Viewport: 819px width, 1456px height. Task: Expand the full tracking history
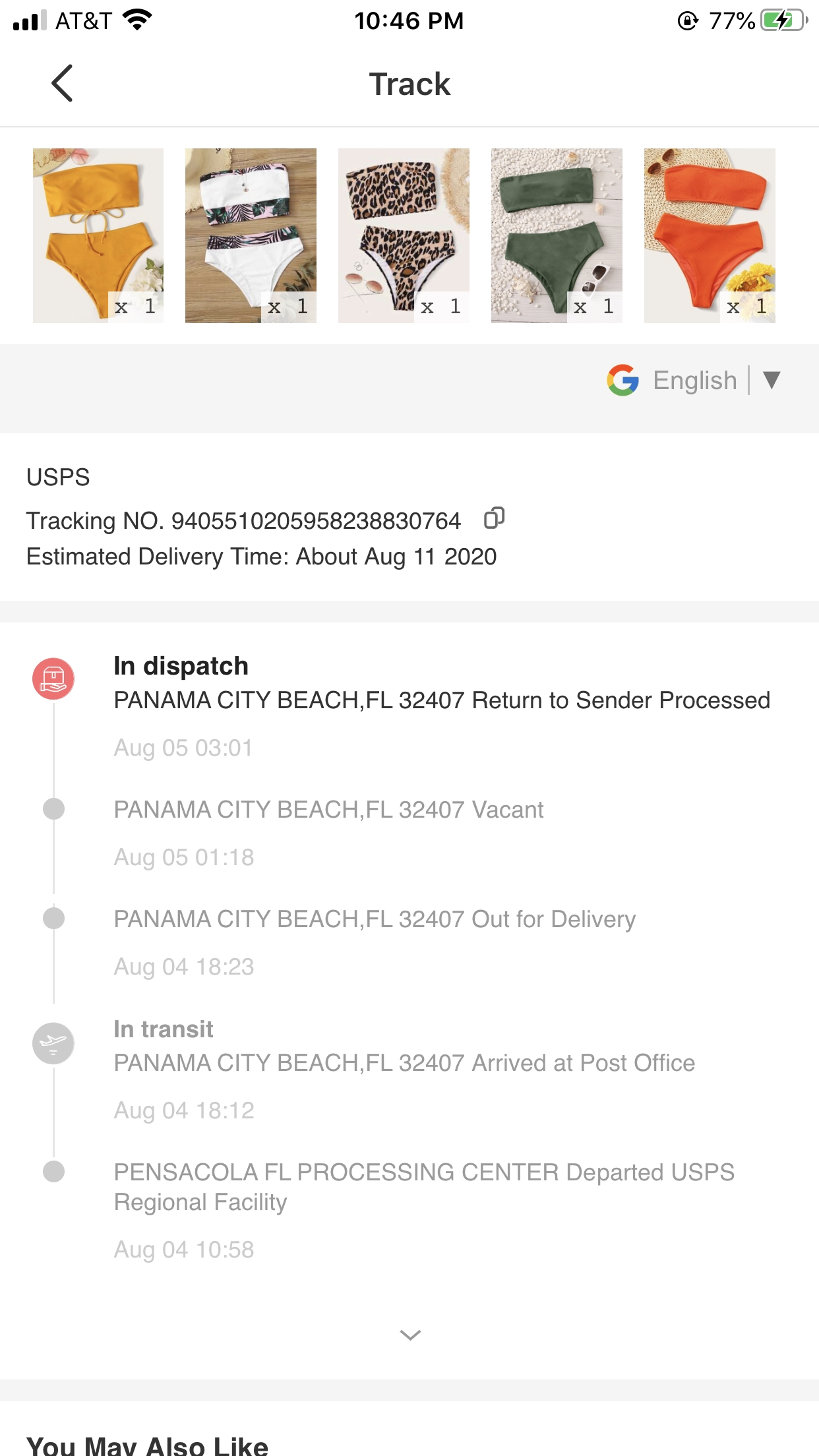[x=410, y=1335]
